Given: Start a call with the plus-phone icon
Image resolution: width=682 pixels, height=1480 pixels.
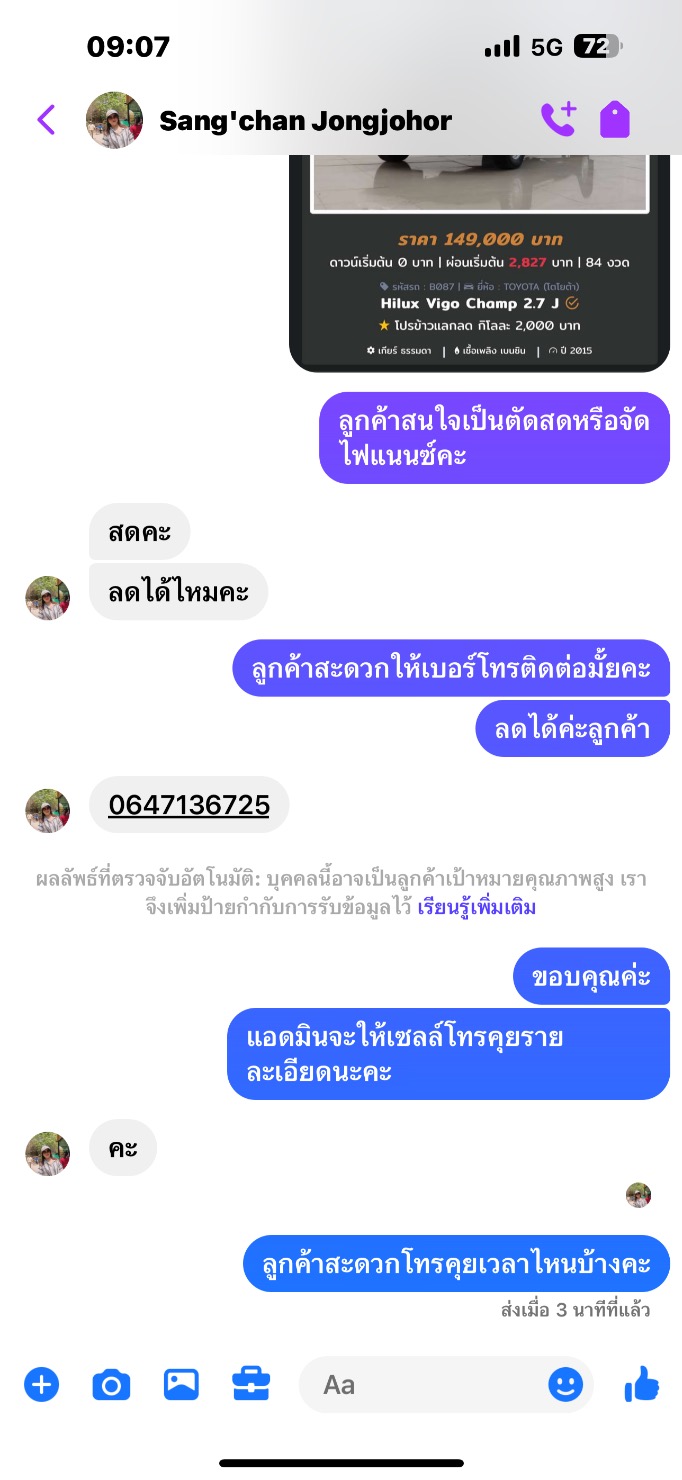Looking at the screenshot, I should [x=559, y=120].
